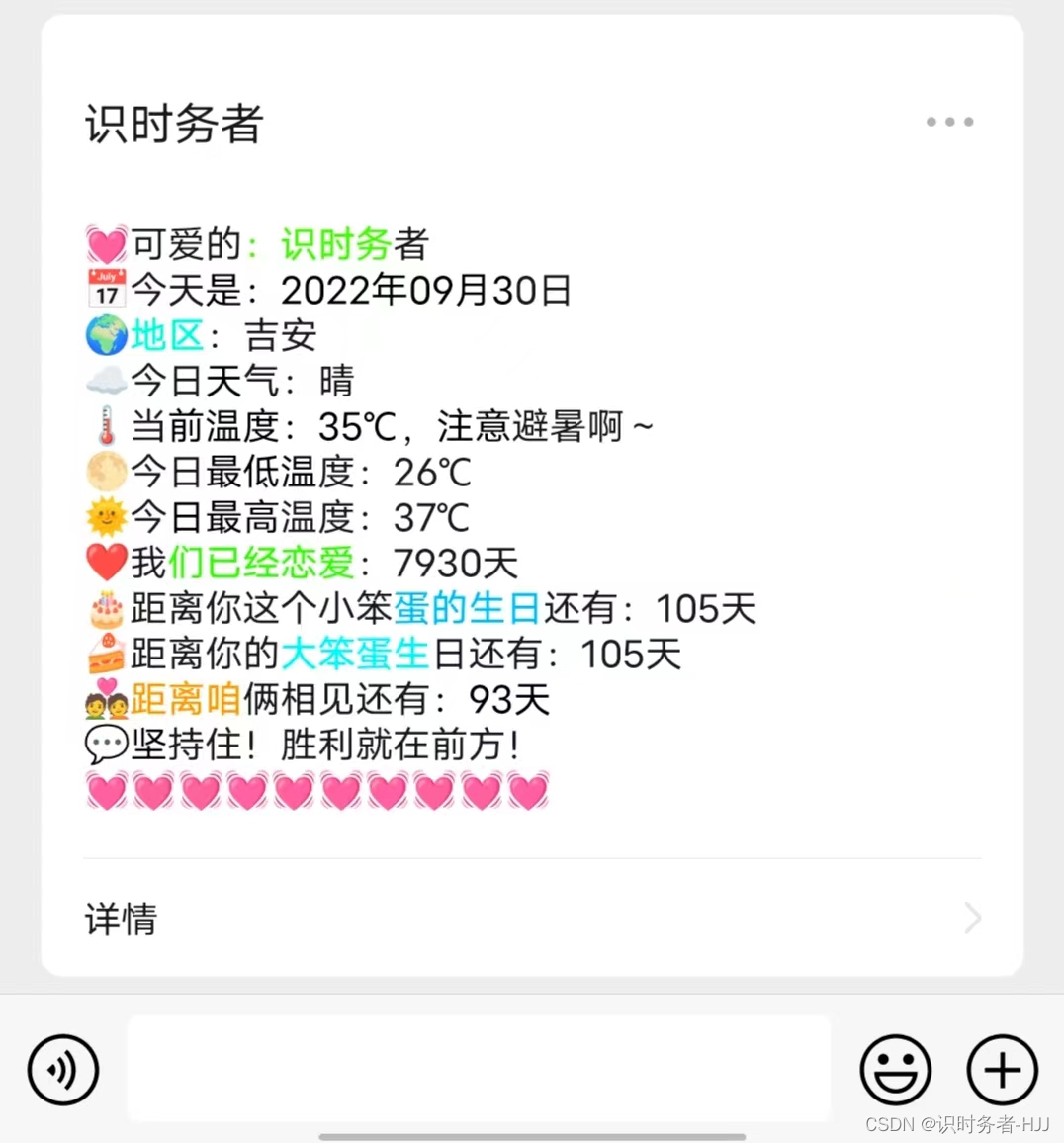1064x1143 pixels.
Task: Open the emoji picker
Action: pos(895,1070)
